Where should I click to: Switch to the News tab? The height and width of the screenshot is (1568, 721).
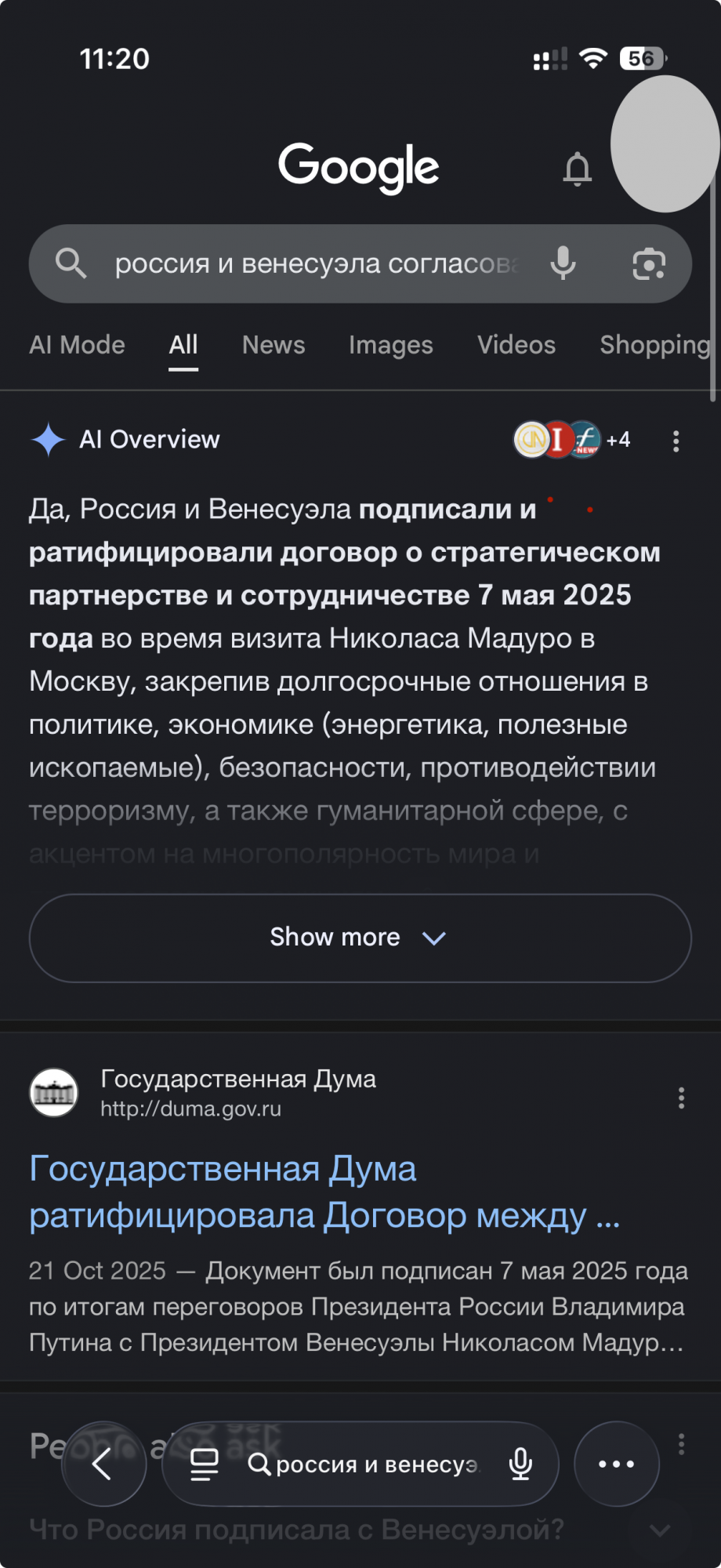click(274, 345)
